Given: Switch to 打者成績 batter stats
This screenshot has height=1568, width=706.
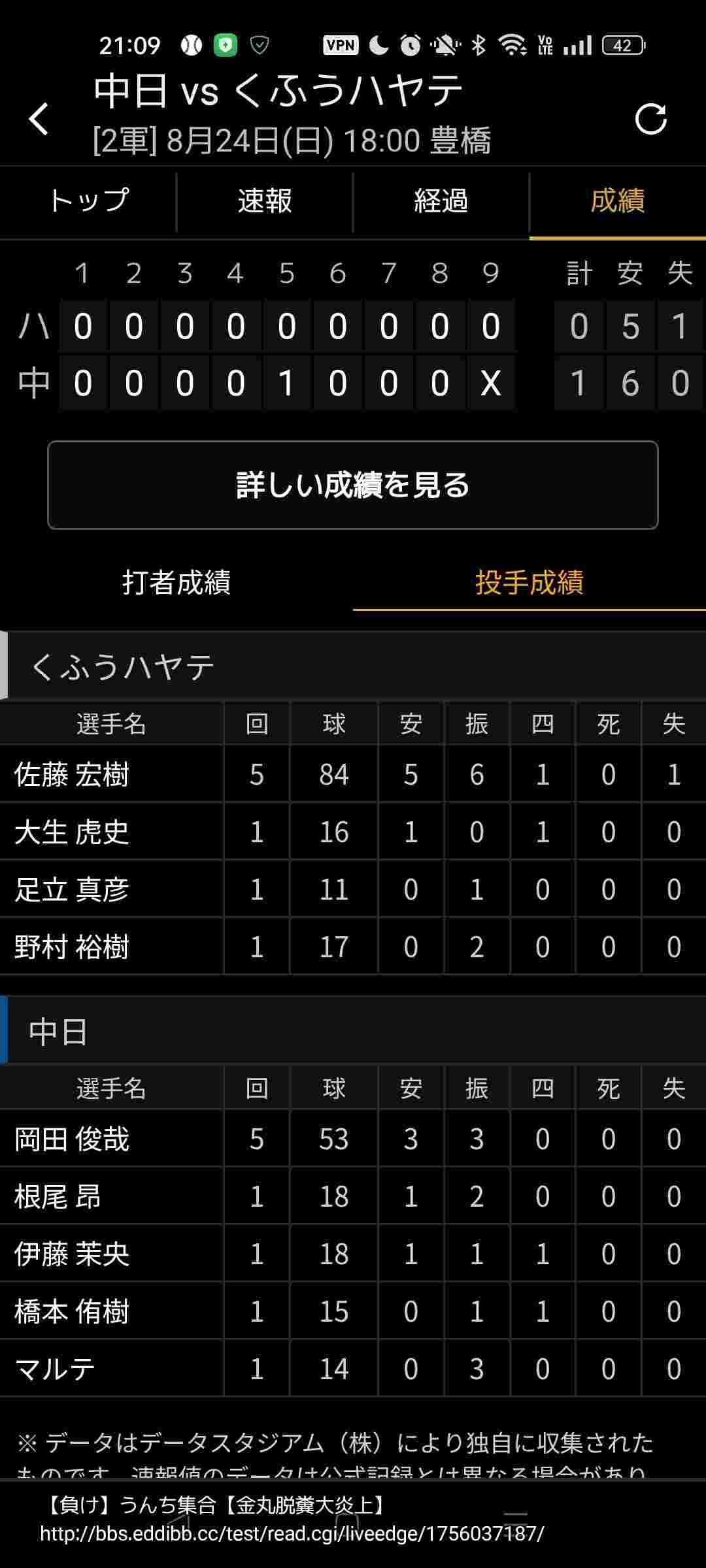Looking at the screenshot, I should pyautogui.click(x=176, y=582).
